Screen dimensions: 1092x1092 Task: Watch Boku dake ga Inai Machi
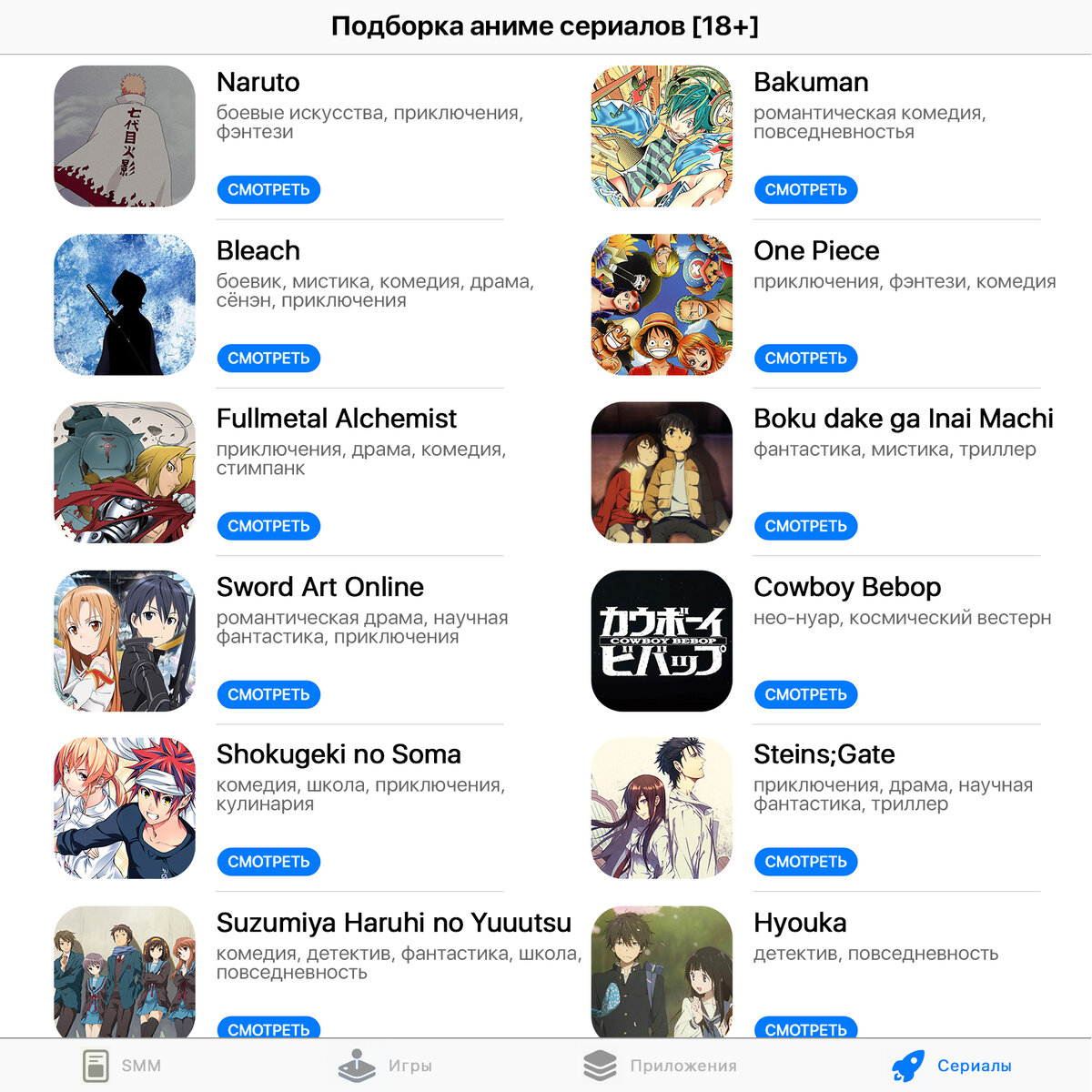(x=805, y=526)
